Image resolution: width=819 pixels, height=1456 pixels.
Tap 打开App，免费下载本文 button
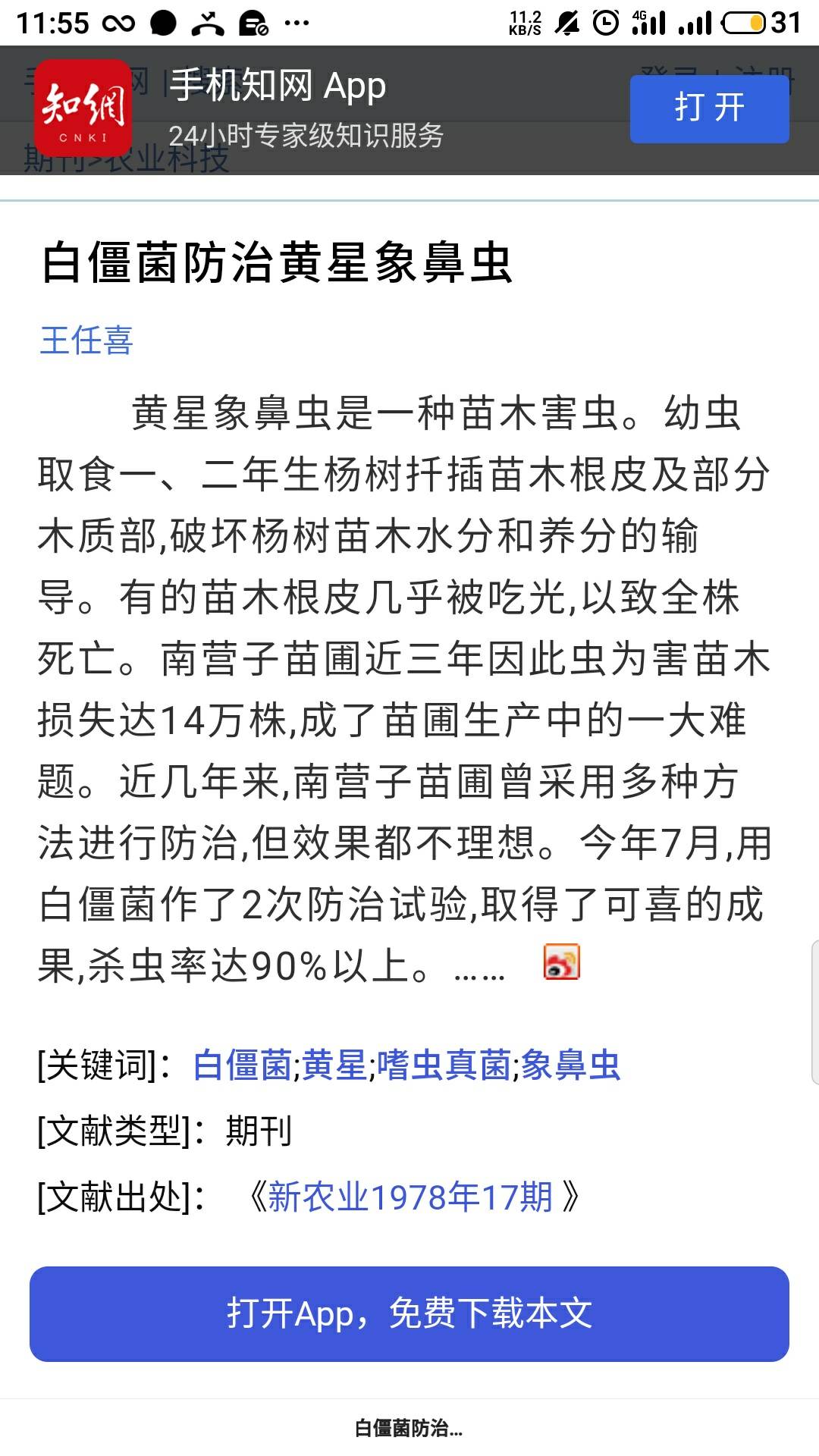tap(409, 1313)
